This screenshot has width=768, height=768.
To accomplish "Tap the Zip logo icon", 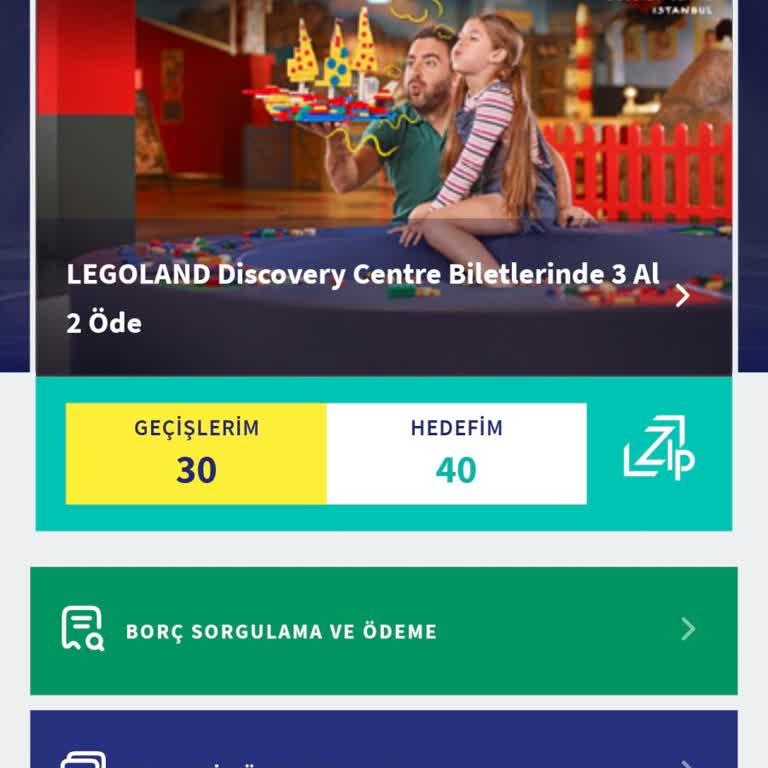I will click(659, 449).
